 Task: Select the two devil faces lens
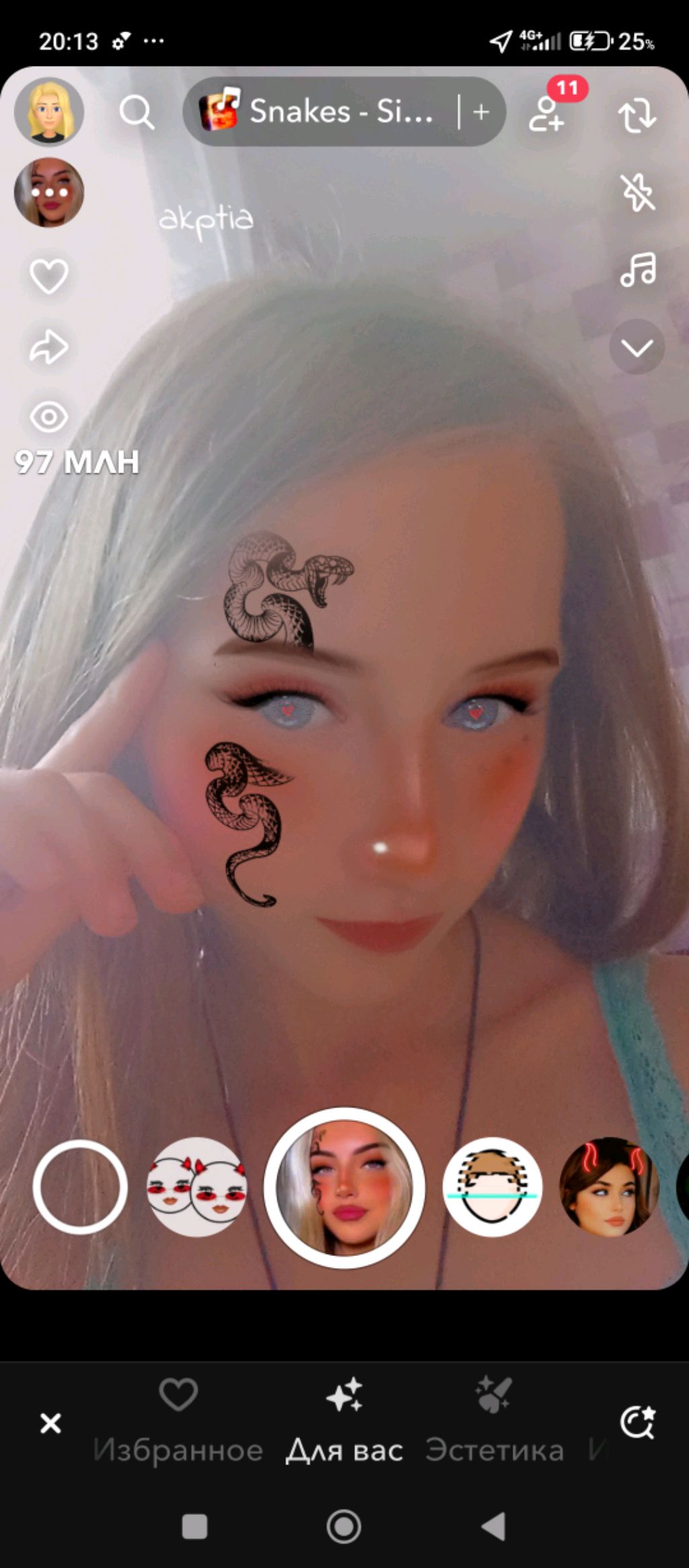[196, 1187]
